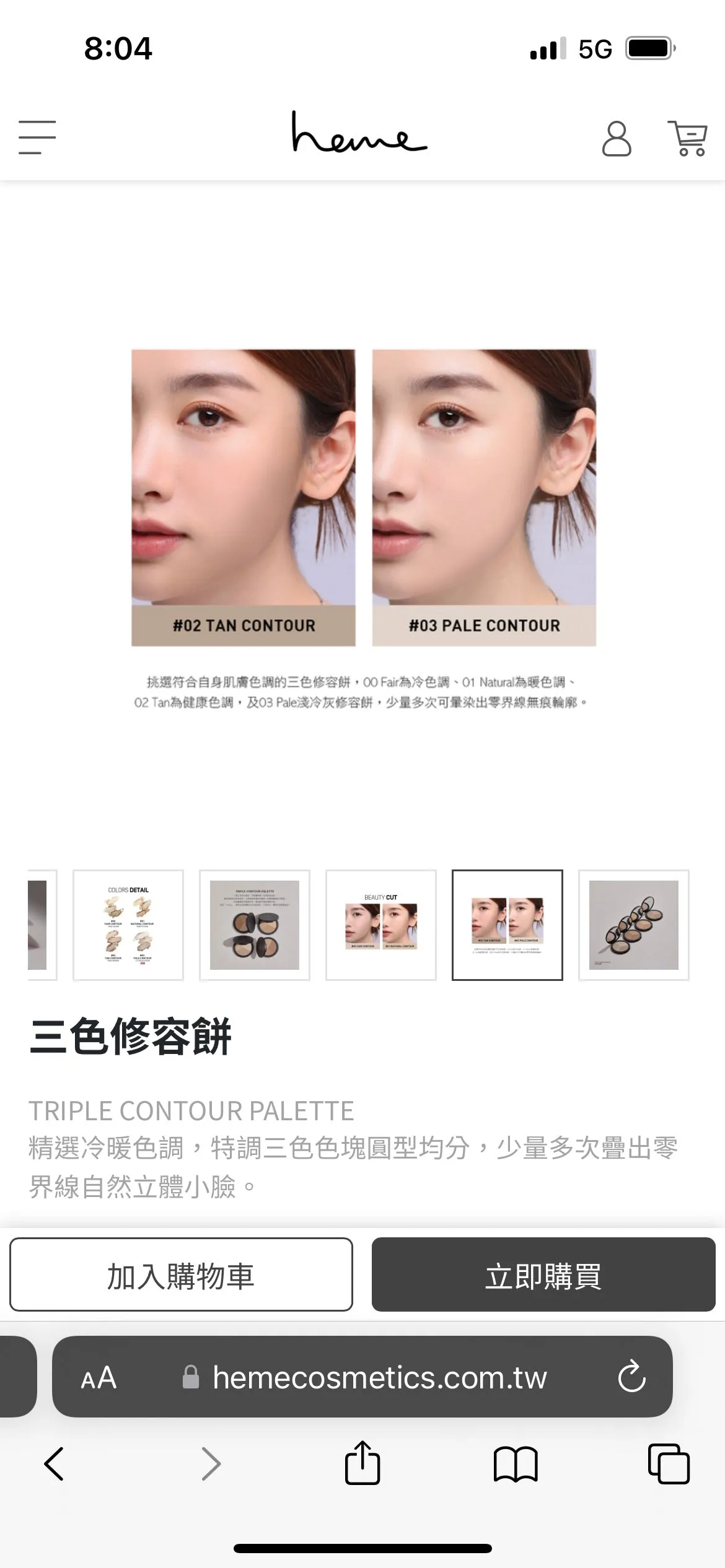Share this page
Viewport: 725px width, 1568px height.
coord(362,1463)
